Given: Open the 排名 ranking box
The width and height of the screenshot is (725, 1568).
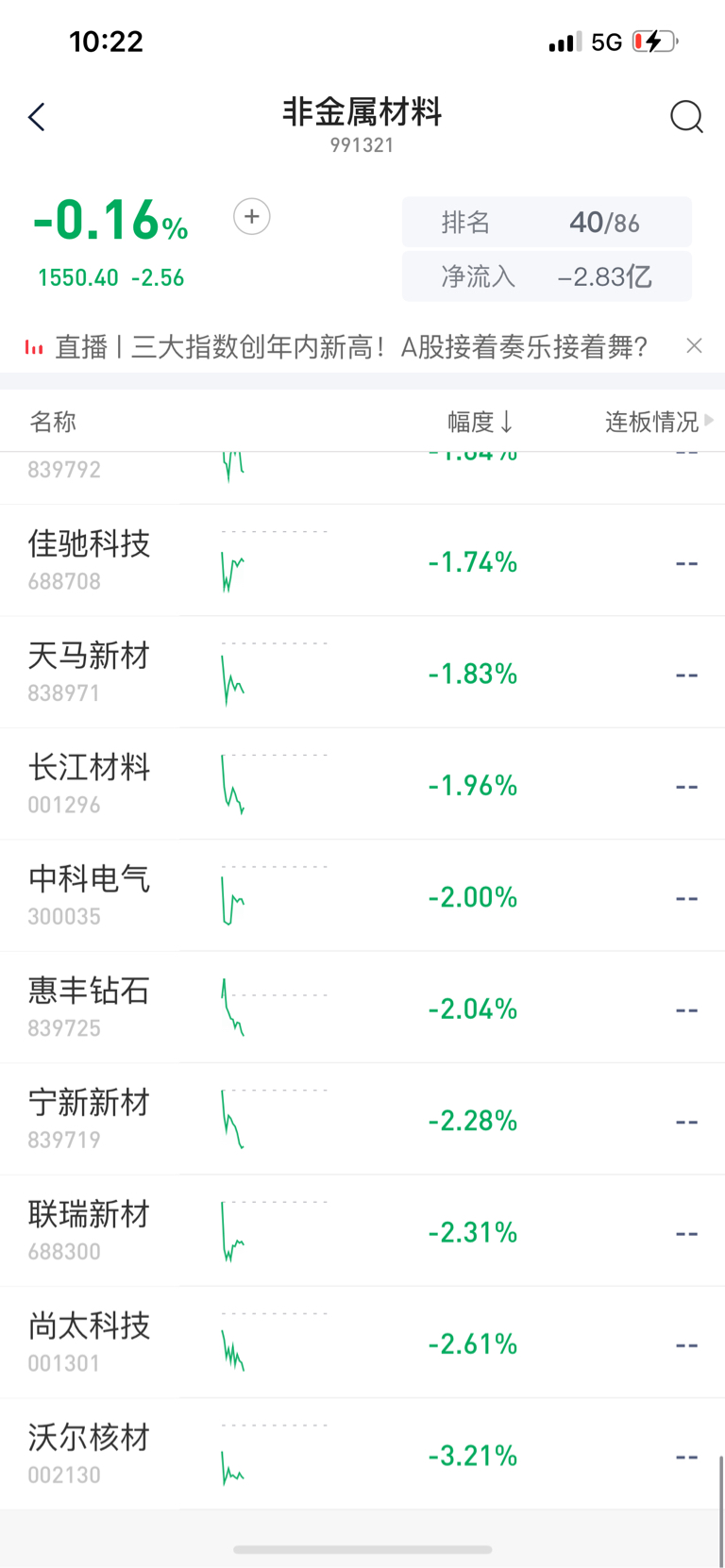Looking at the screenshot, I should pyautogui.click(x=547, y=222).
